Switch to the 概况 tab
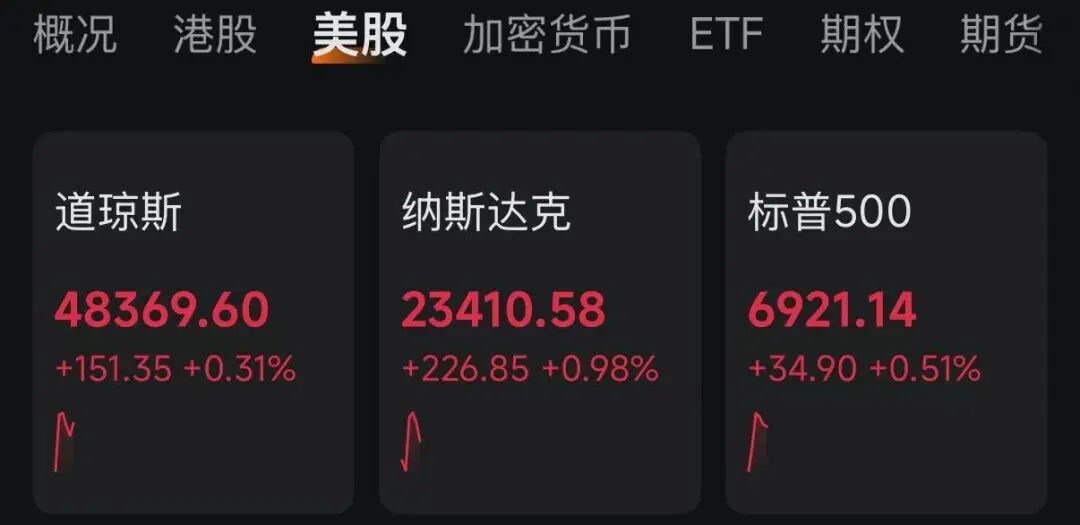 (75, 35)
